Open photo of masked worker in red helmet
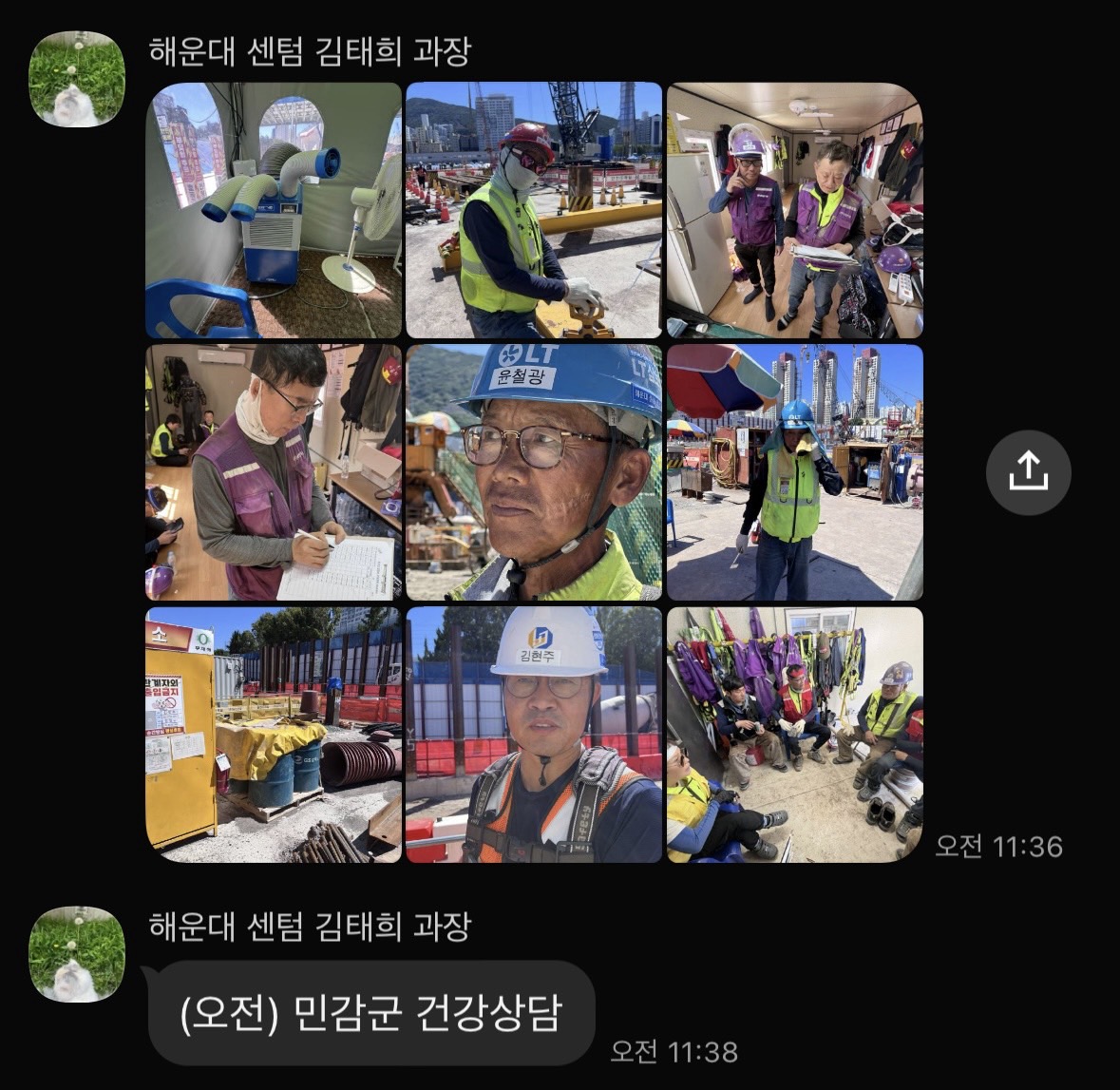Image resolution: width=1120 pixels, height=1090 pixels. click(533, 210)
